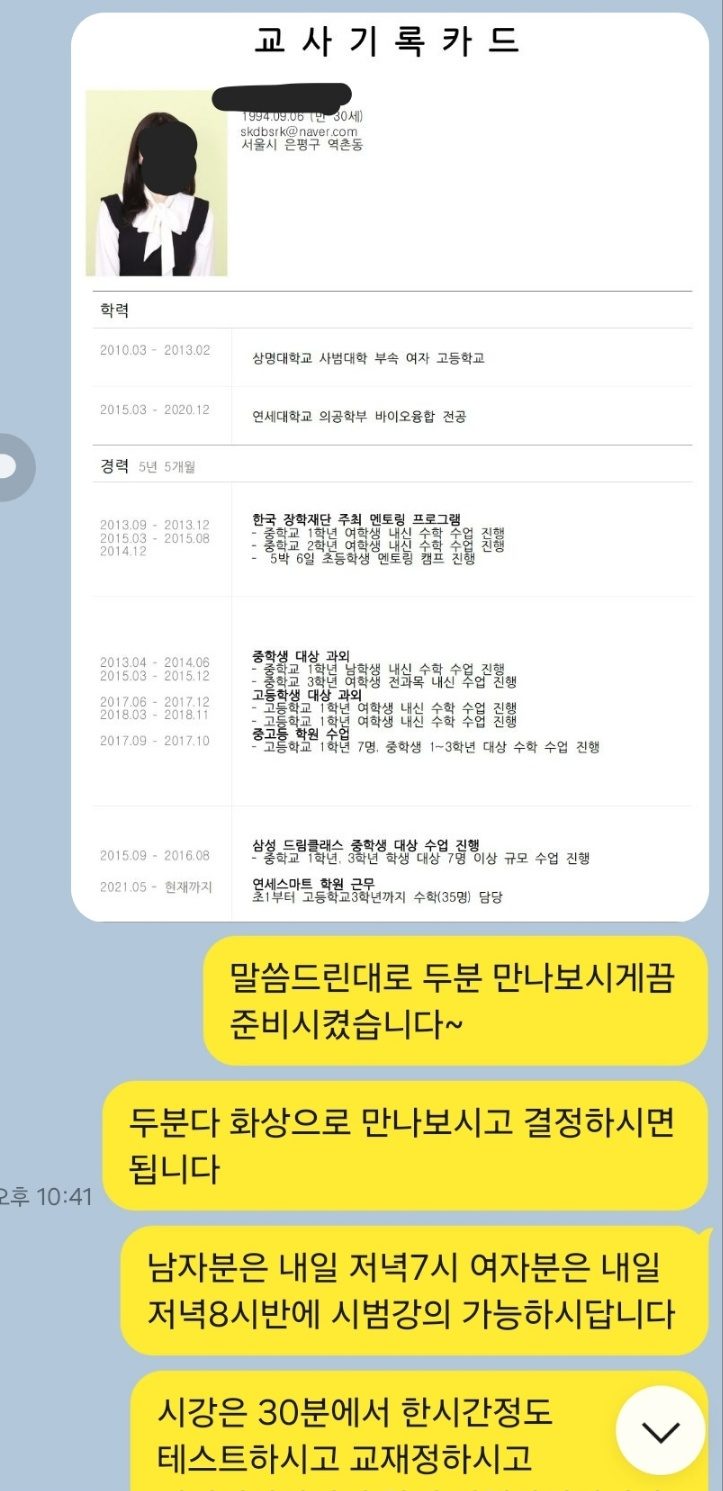The height and width of the screenshot is (1491, 723).
Task: Jump to the latest message with down arrow
Action: [660, 1431]
